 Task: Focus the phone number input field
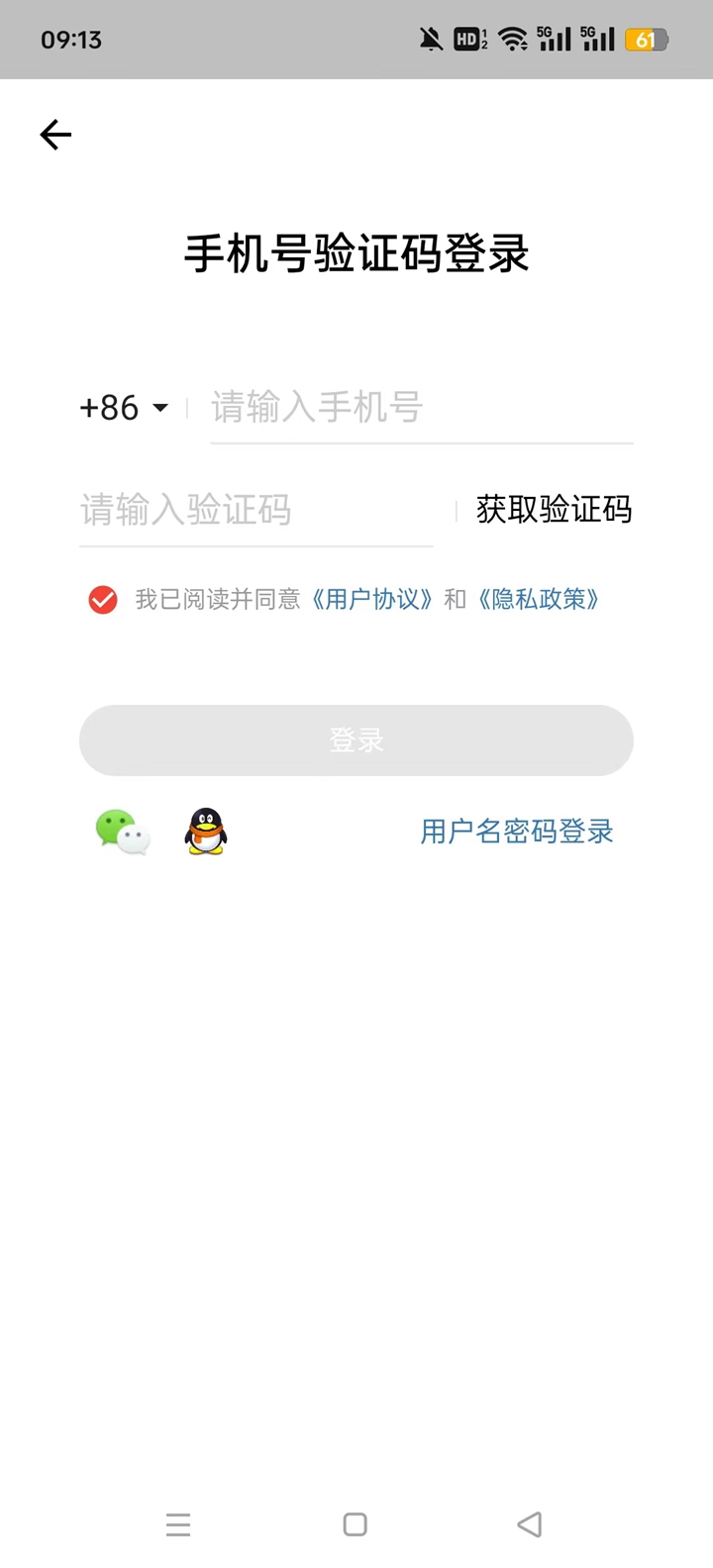pos(421,408)
